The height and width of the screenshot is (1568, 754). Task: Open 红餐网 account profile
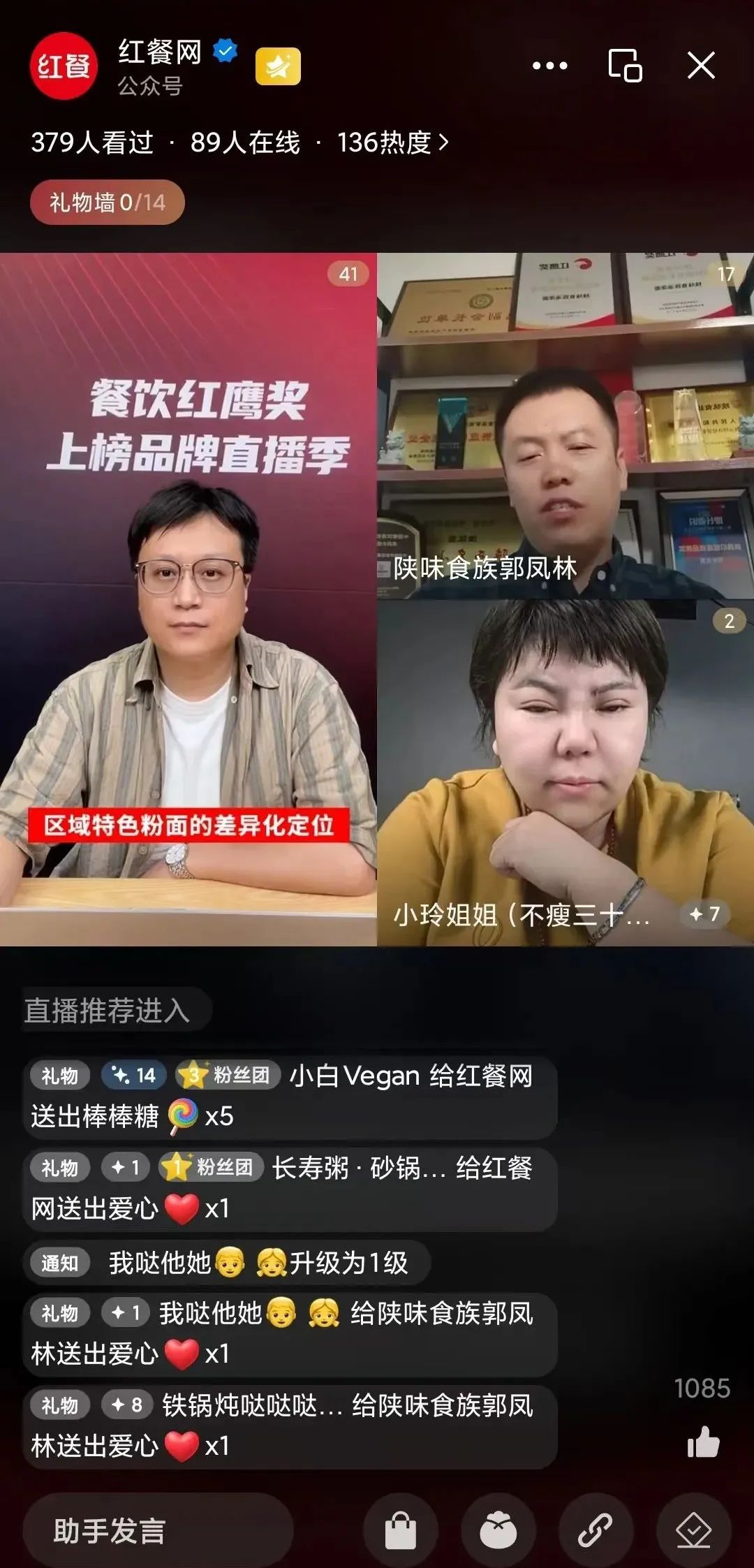click(x=64, y=66)
